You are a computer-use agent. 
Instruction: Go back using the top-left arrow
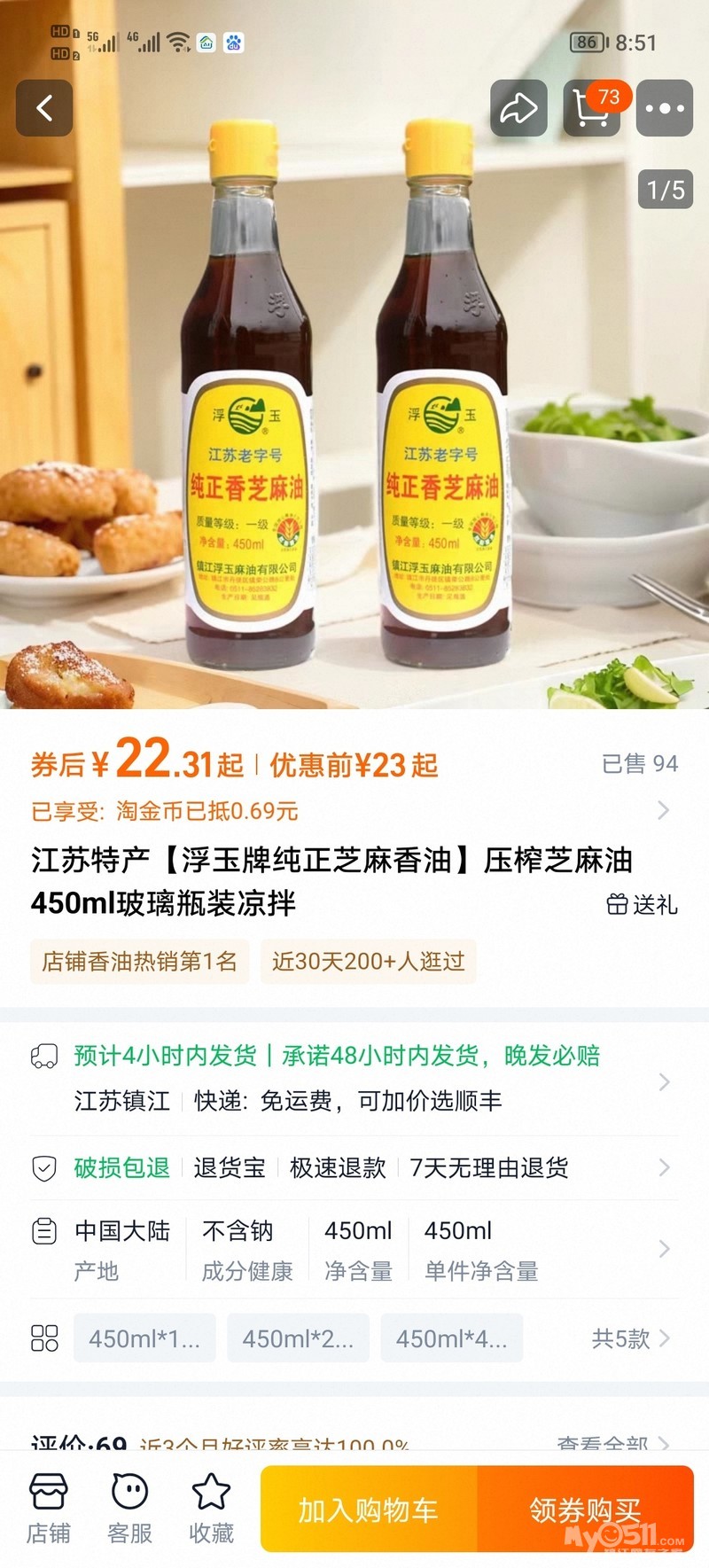click(x=44, y=108)
